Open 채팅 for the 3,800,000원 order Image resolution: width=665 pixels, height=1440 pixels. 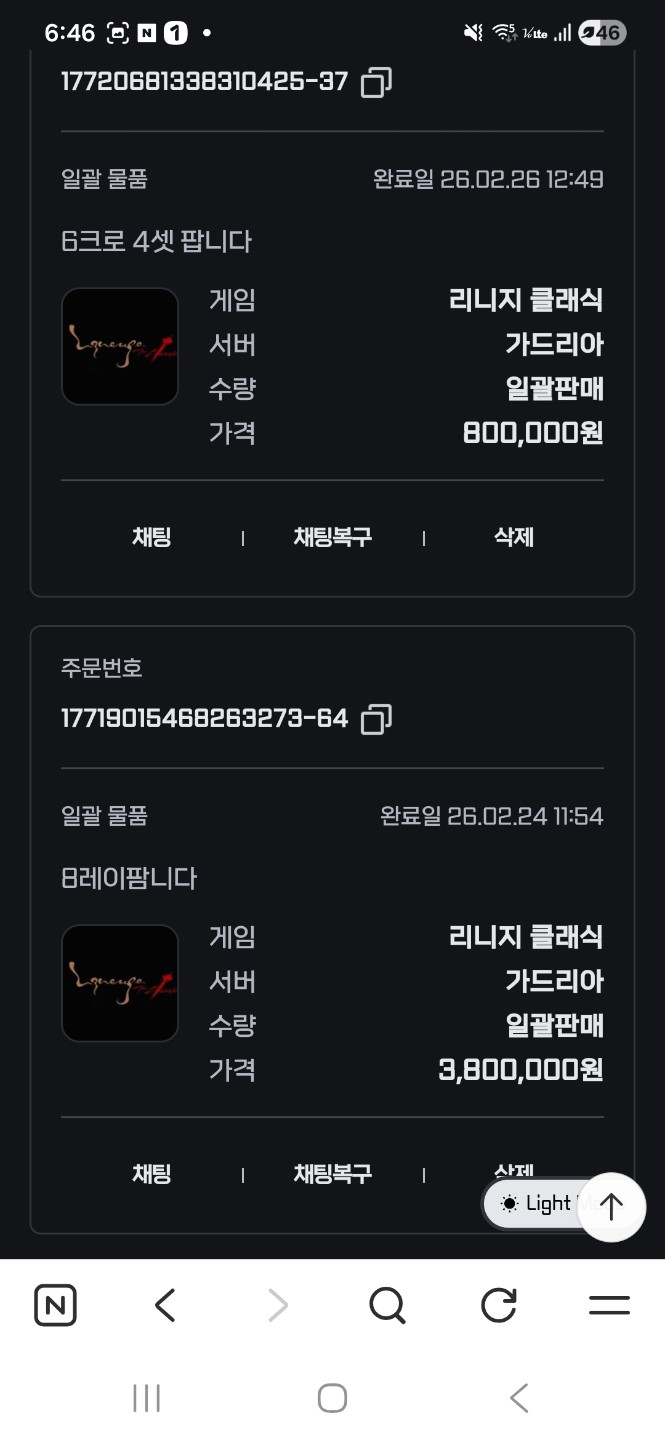[x=152, y=1174]
